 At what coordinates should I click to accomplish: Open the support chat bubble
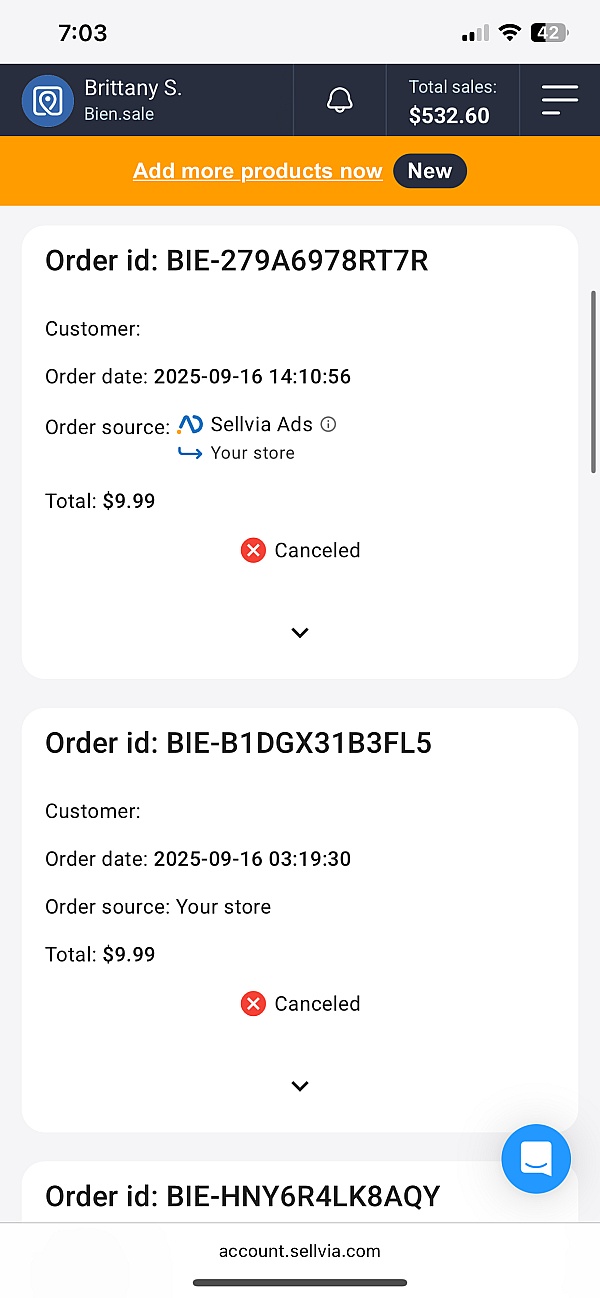(536, 1159)
